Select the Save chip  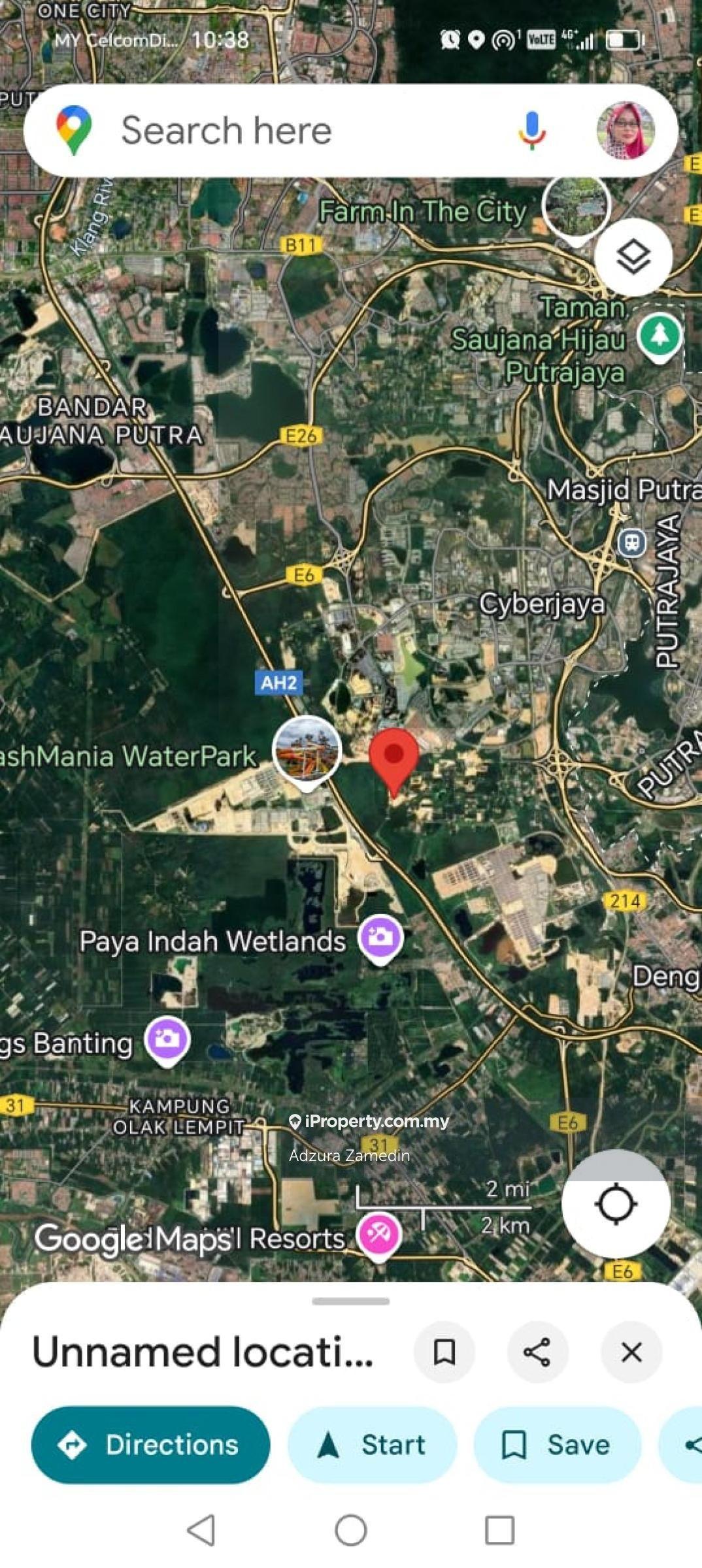556,1445
